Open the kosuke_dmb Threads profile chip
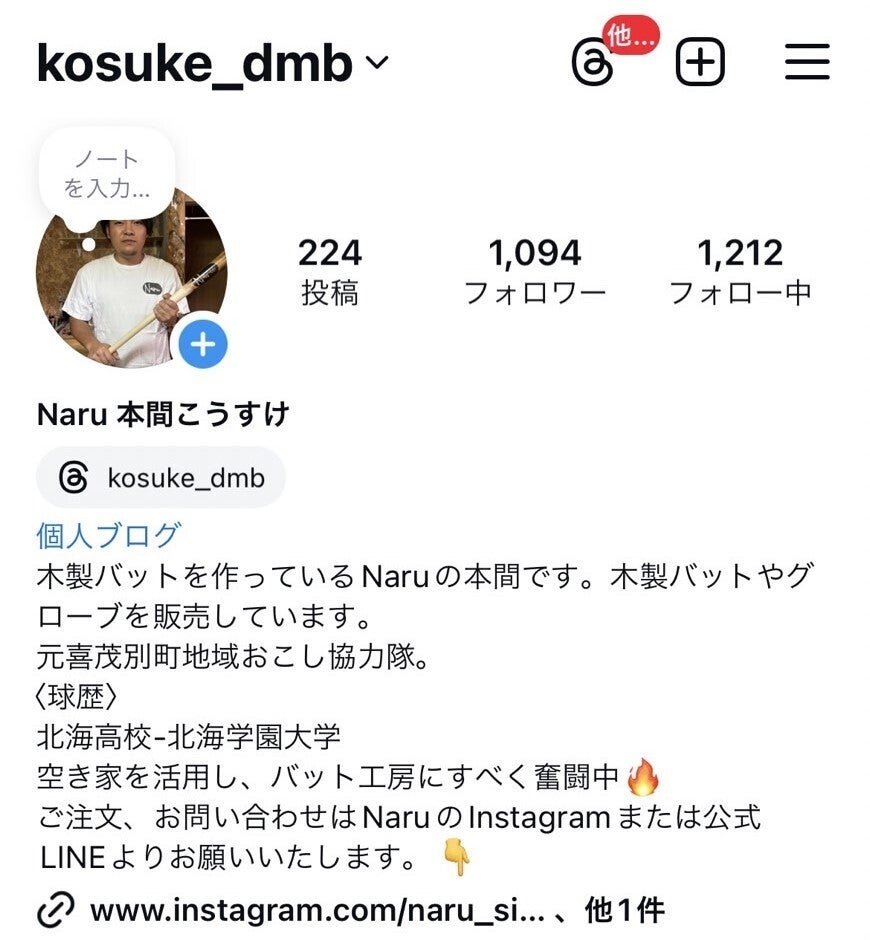870x940 pixels. point(162,478)
